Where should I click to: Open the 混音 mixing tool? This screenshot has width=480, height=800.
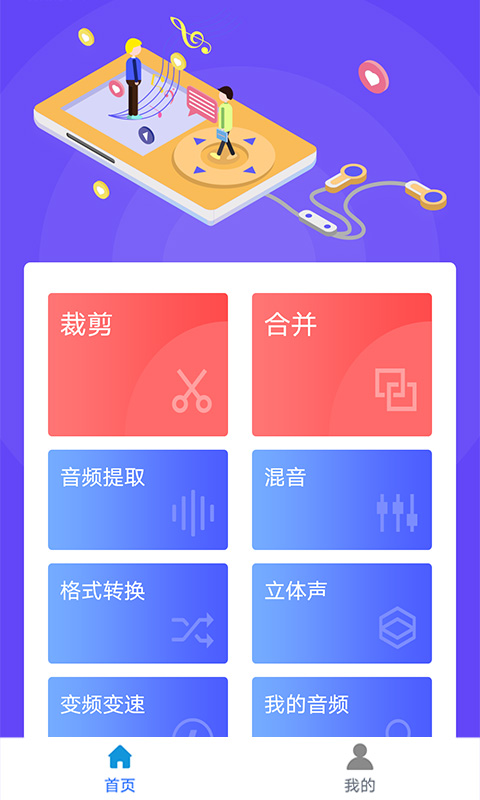342,499
